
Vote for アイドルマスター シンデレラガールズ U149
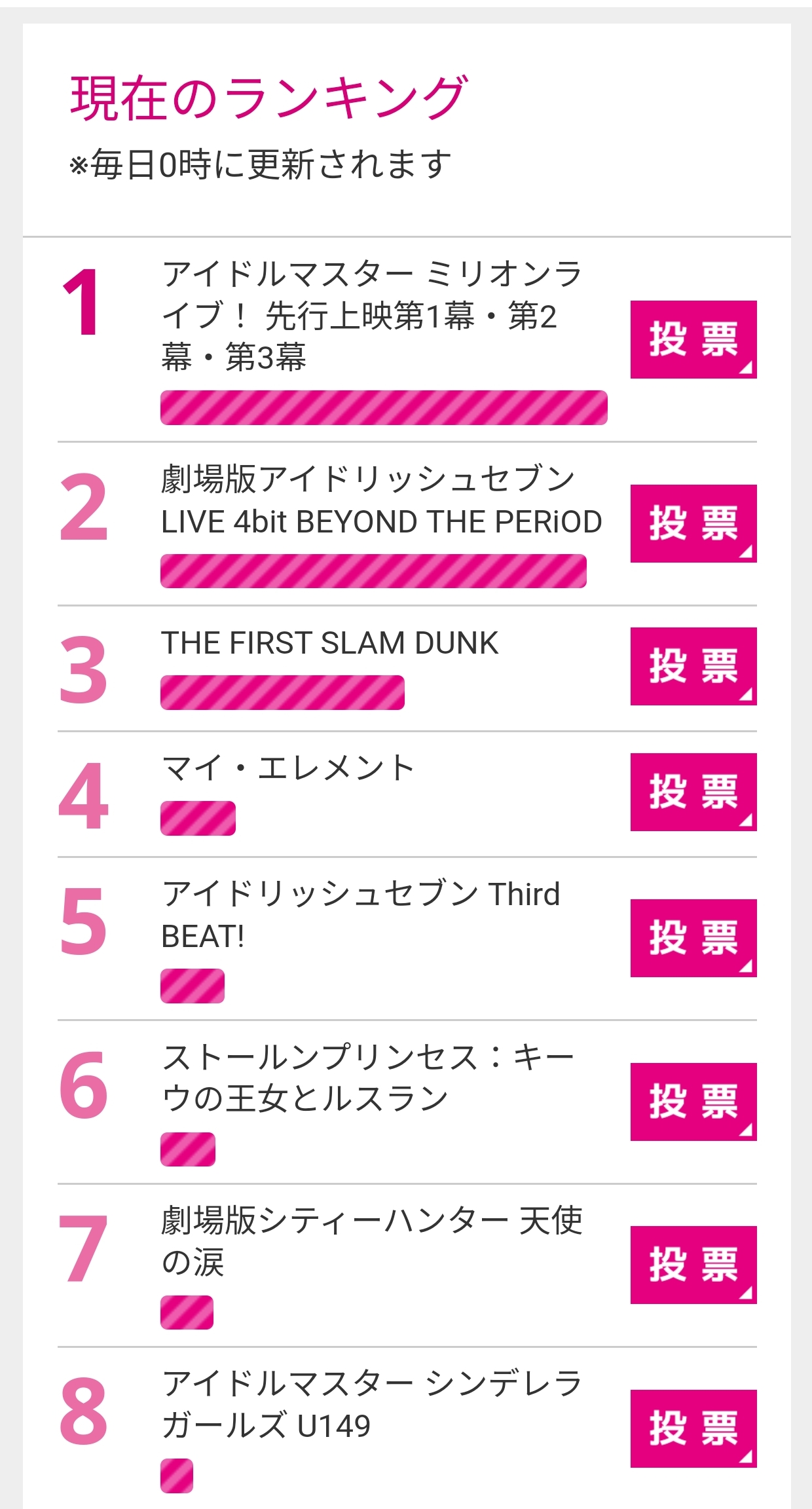coord(693,1428)
